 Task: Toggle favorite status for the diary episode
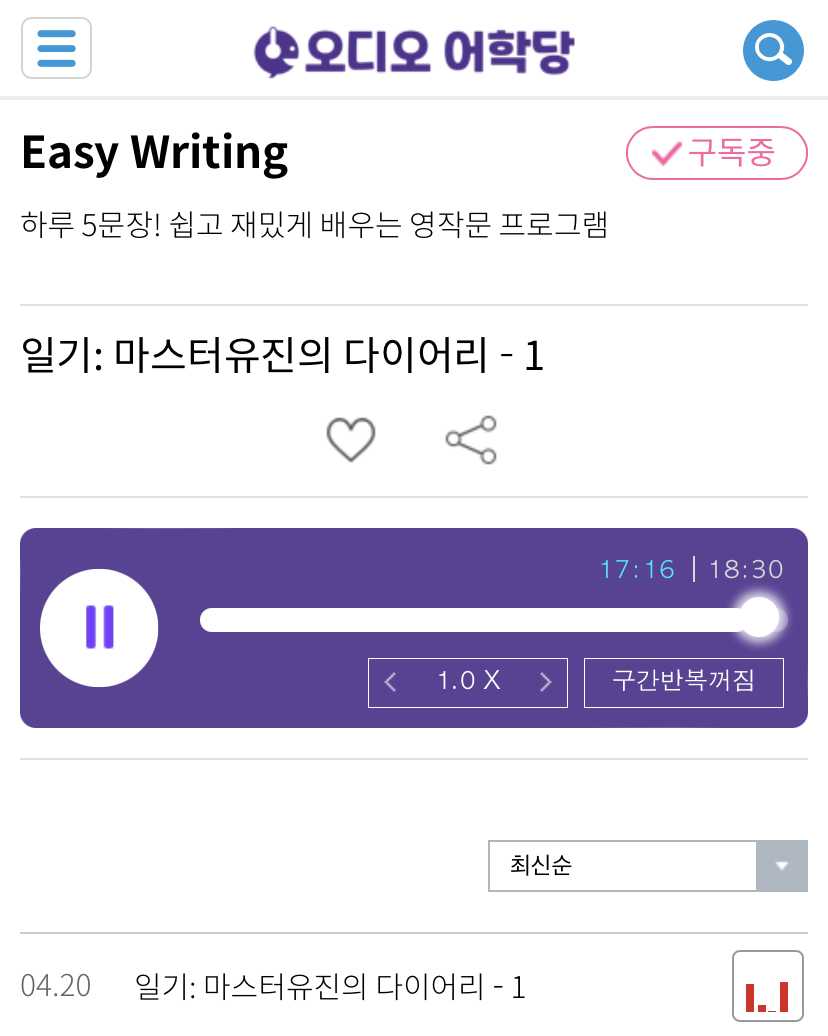(349, 437)
